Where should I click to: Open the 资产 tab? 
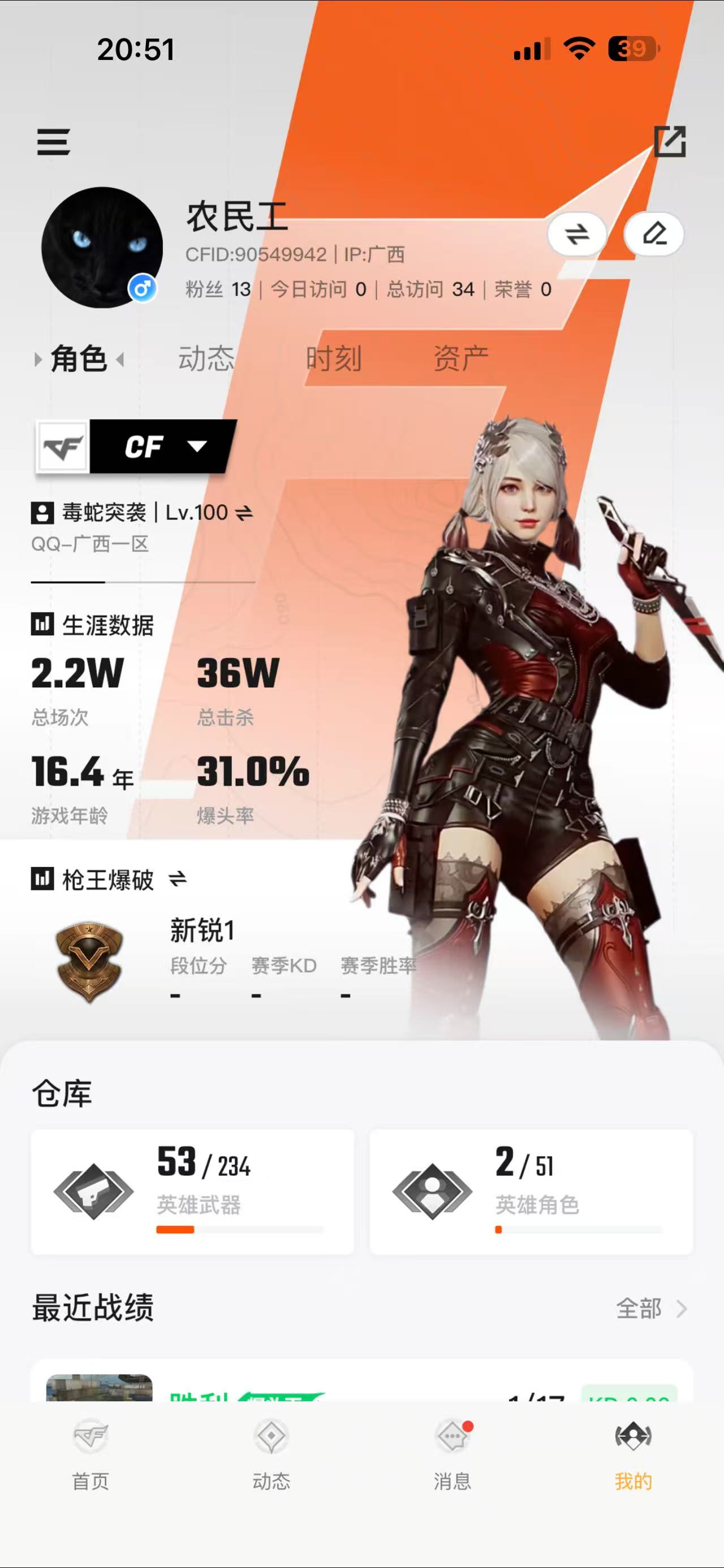click(461, 358)
